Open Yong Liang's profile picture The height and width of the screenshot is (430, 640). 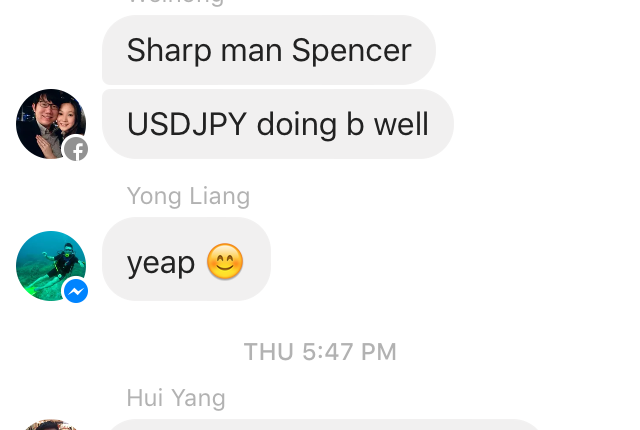pyautogui.click(x=50, y=265)
